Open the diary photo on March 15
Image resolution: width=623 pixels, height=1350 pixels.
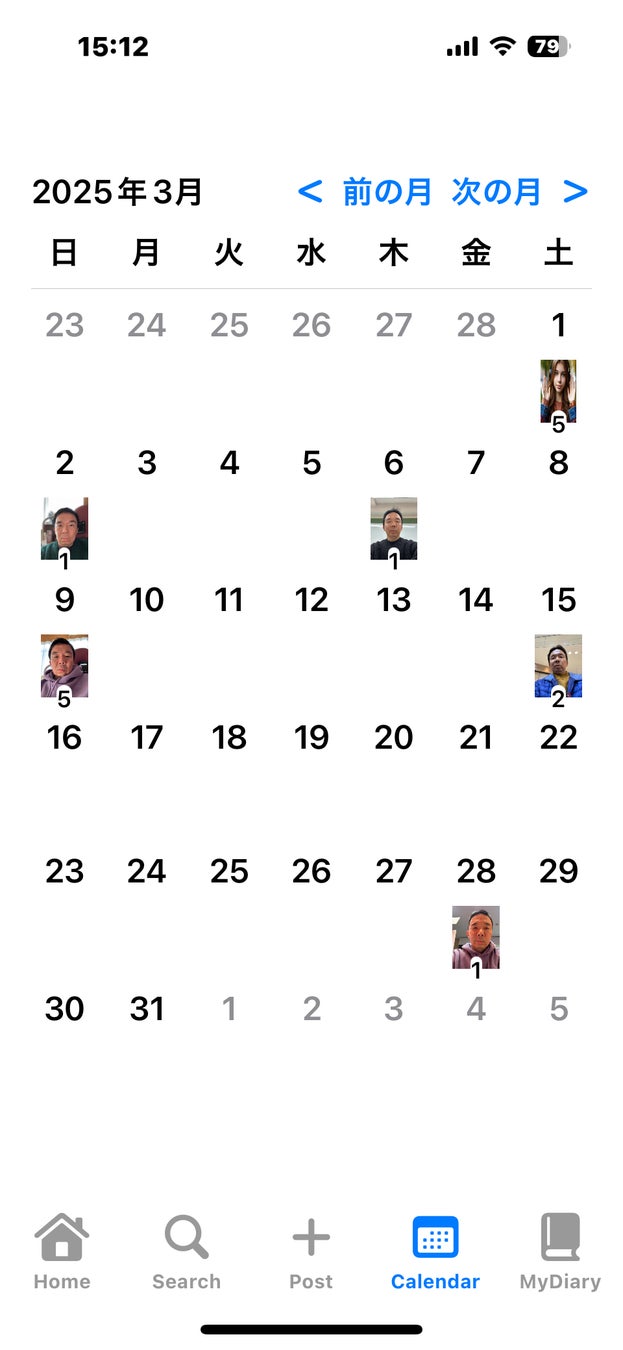pyautogui.click(x=558, y=665)
